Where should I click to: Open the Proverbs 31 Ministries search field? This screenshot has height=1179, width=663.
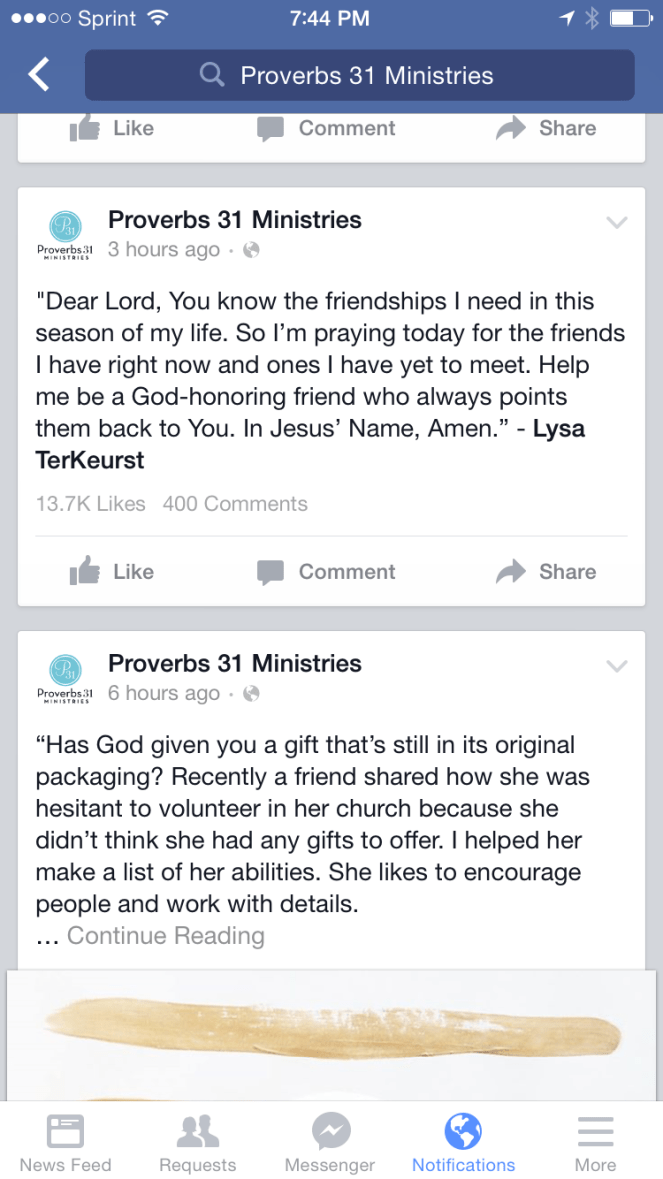tap(360, 75)
